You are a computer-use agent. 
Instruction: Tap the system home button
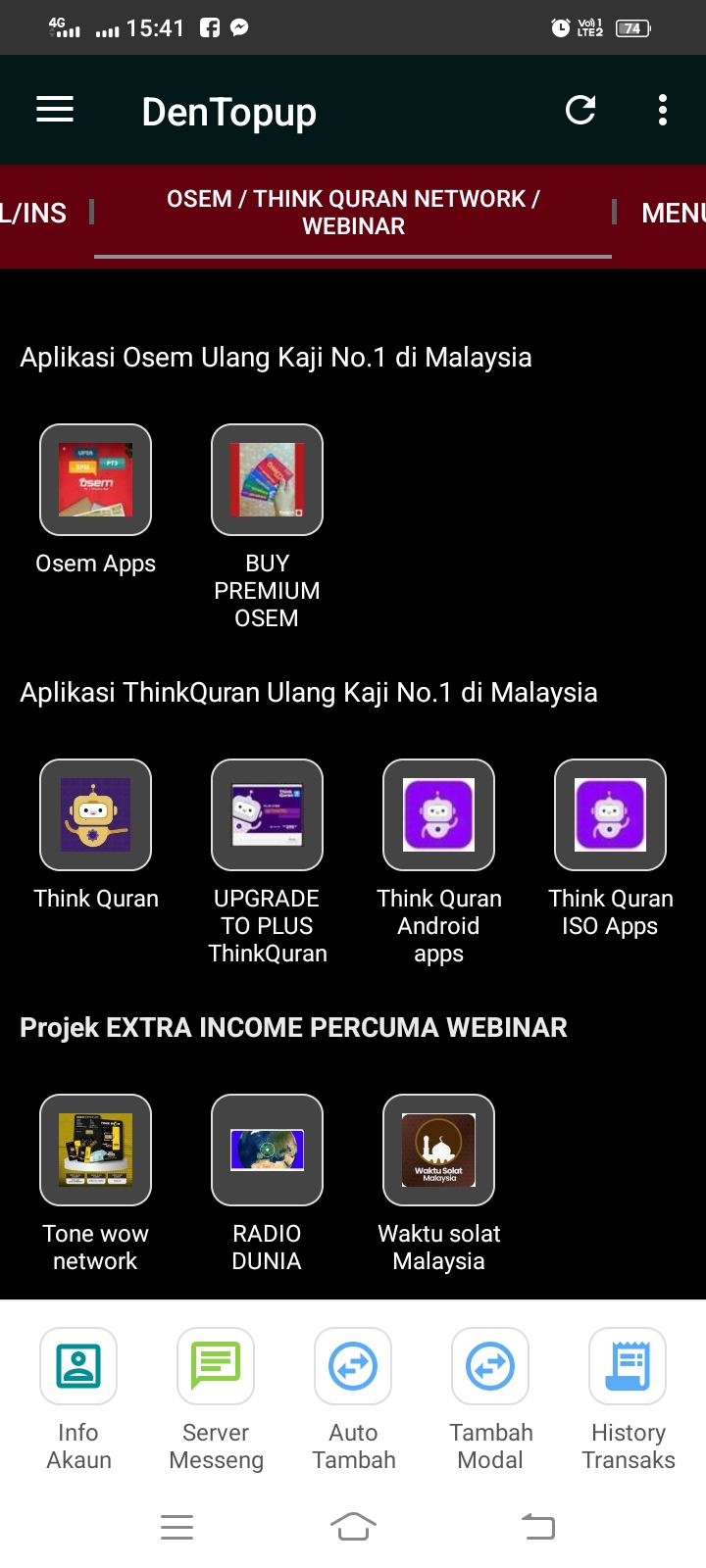tap(353, 1526)
